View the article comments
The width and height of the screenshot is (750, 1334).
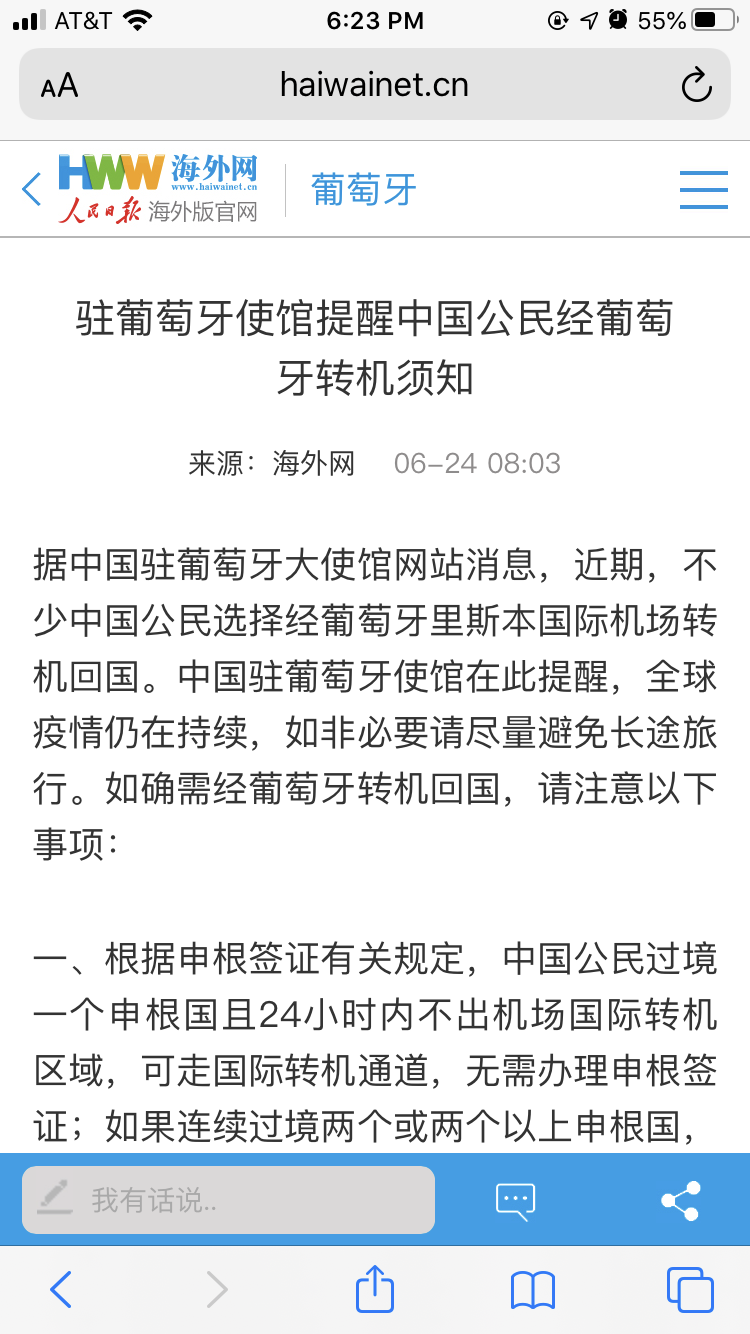coord(516,1200)
